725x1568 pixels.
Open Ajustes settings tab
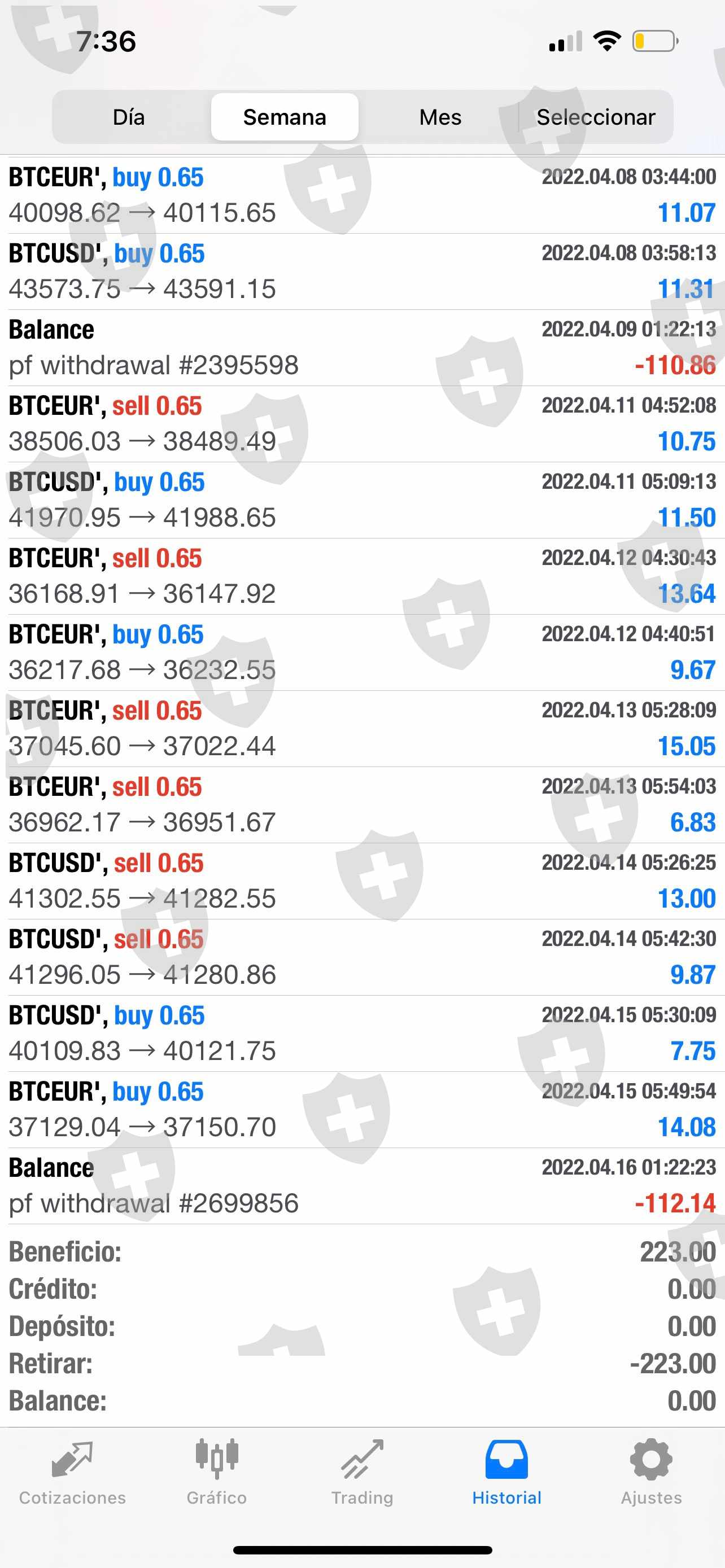[650, 1472]
